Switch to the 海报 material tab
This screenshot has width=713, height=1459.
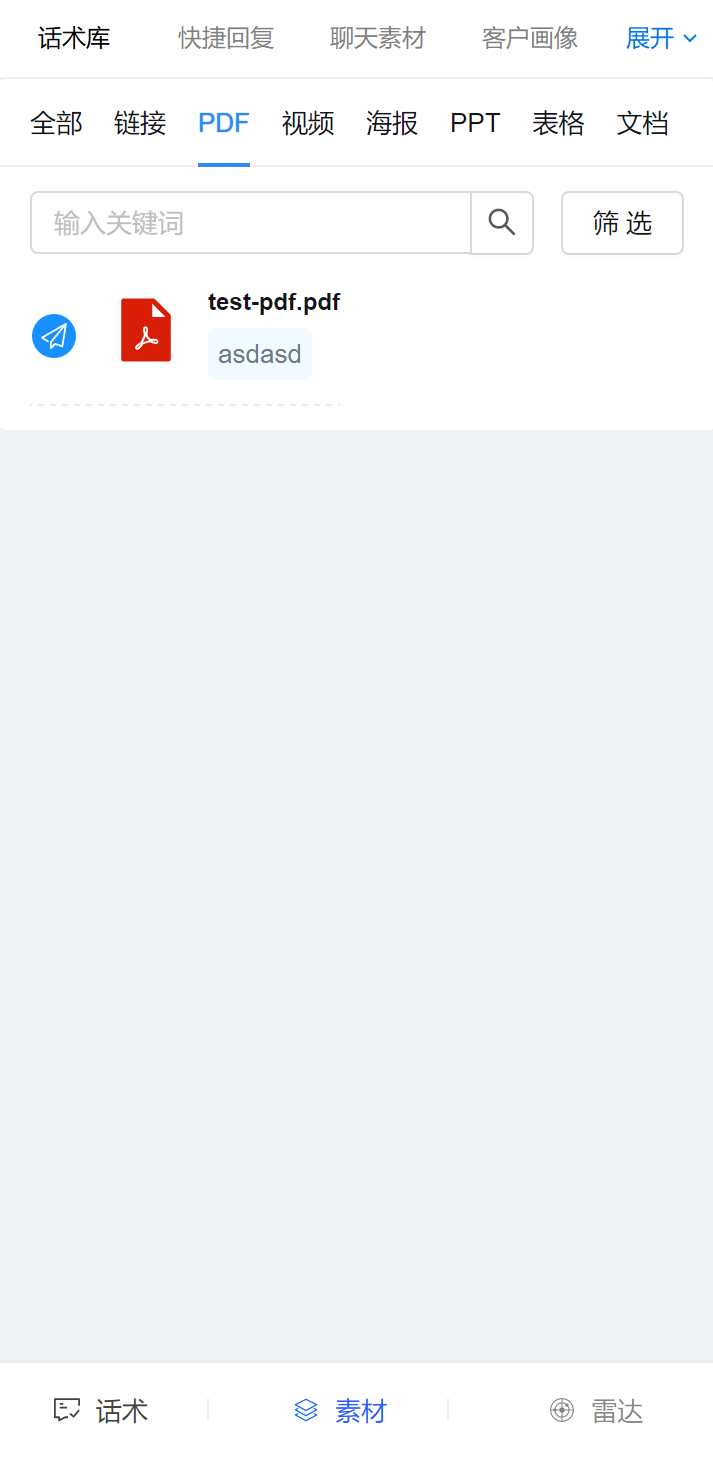392,124
